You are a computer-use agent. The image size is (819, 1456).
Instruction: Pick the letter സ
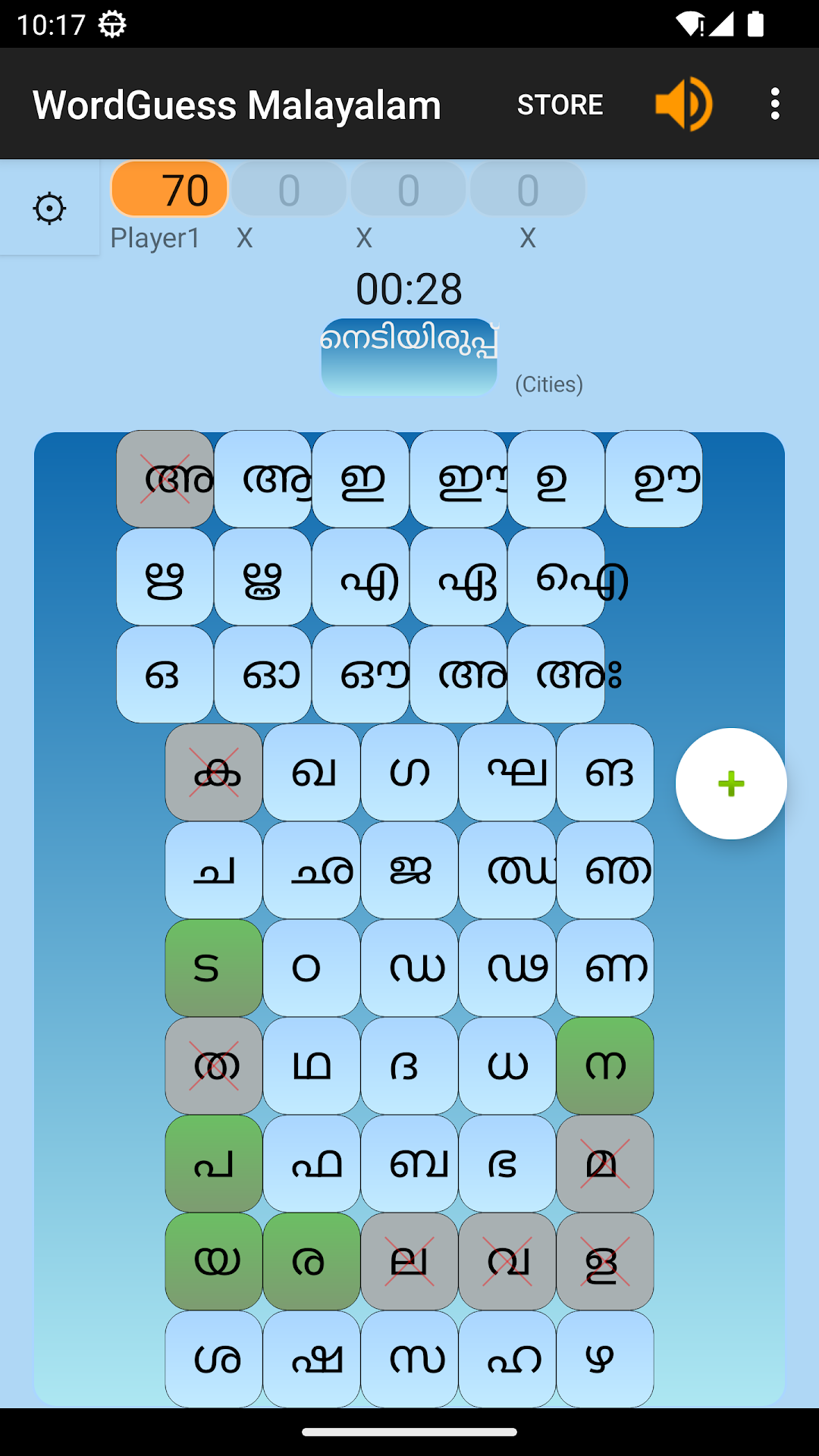coord(409,1360)
